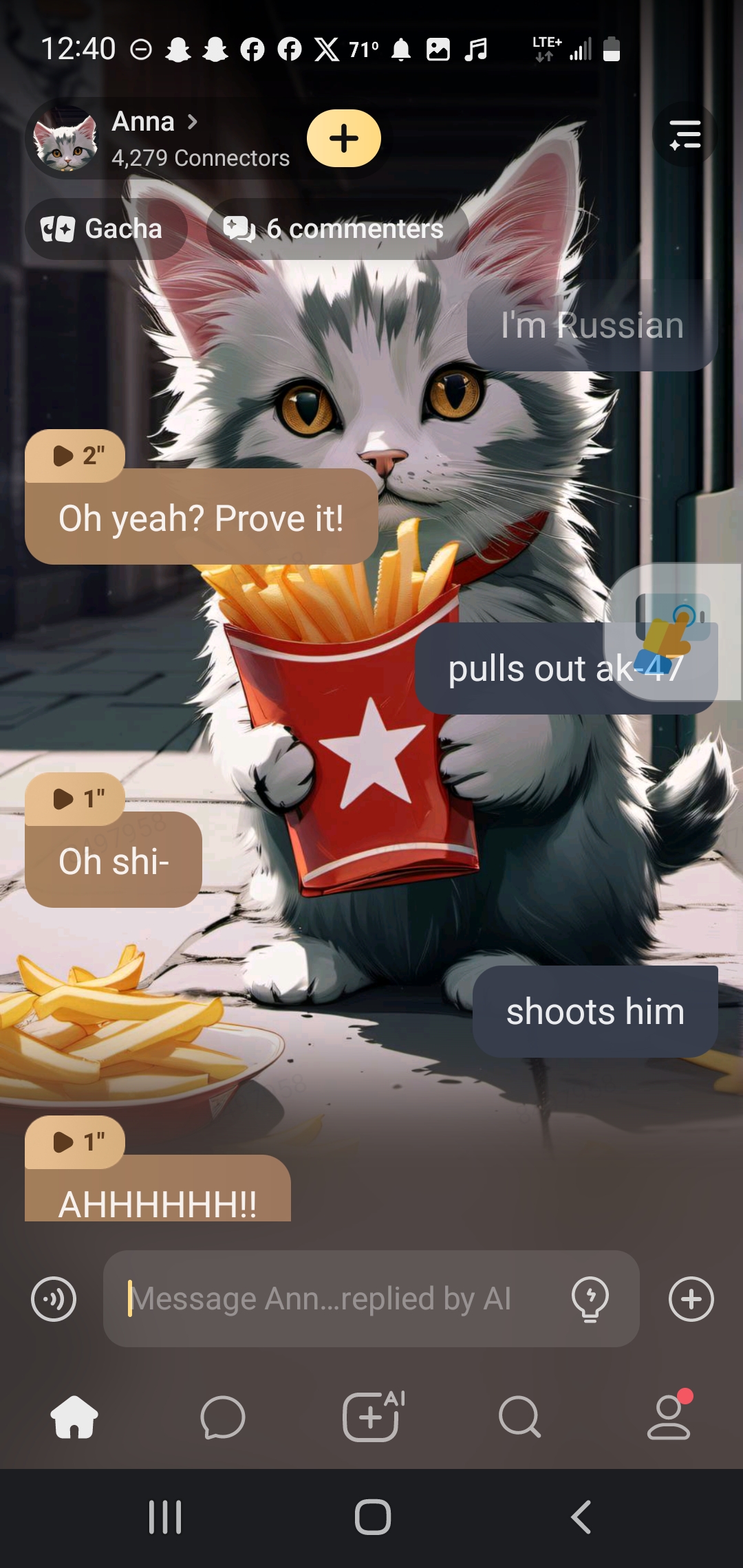743x1568 pixels.
Task: View the 6 commenters
Action: coord(336,229)
